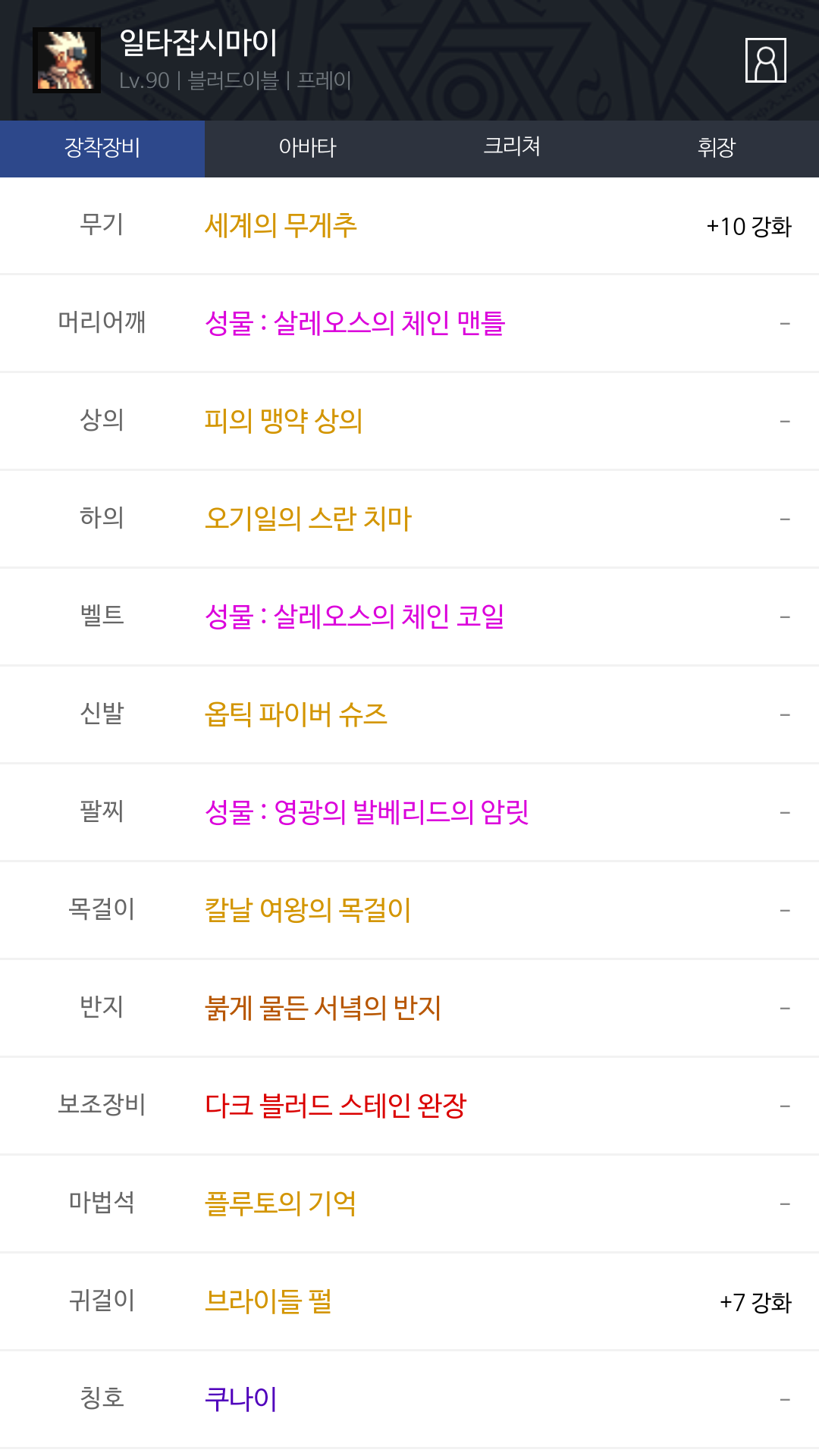Switch to the 아바타 tab

307,148
